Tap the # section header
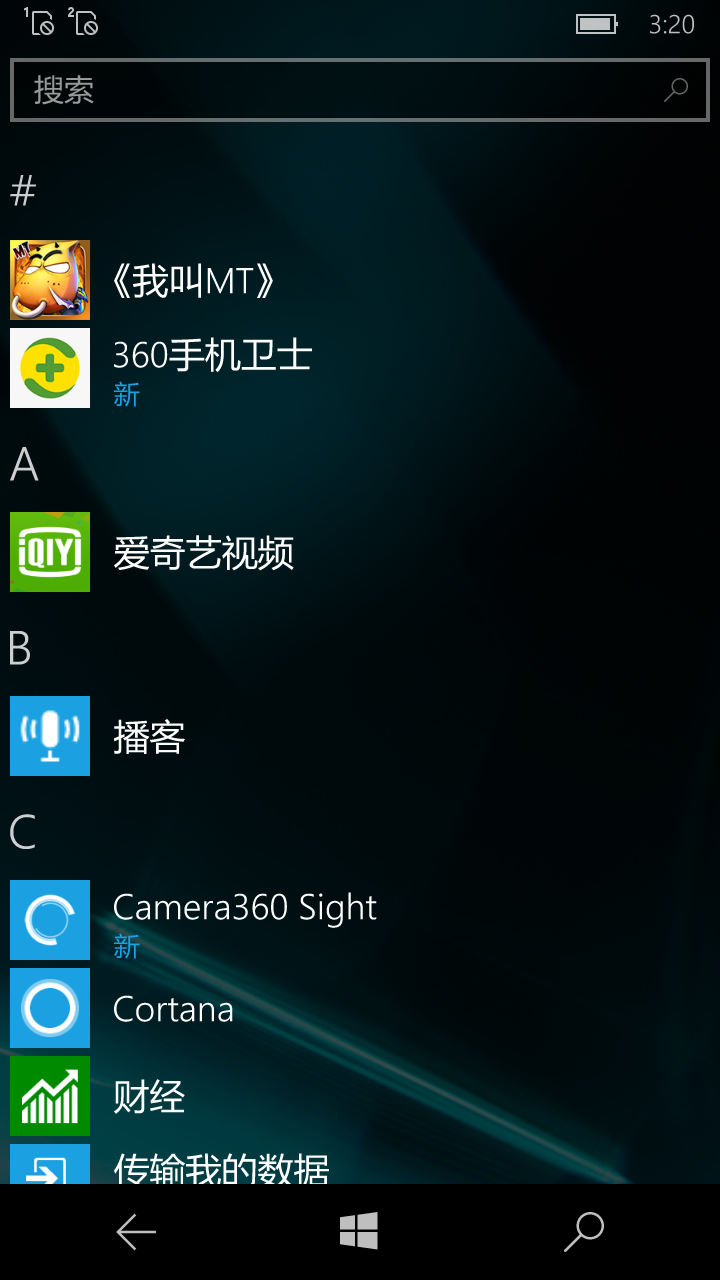The width and height of the screenshot is (720, 1280). coord(23,189)
